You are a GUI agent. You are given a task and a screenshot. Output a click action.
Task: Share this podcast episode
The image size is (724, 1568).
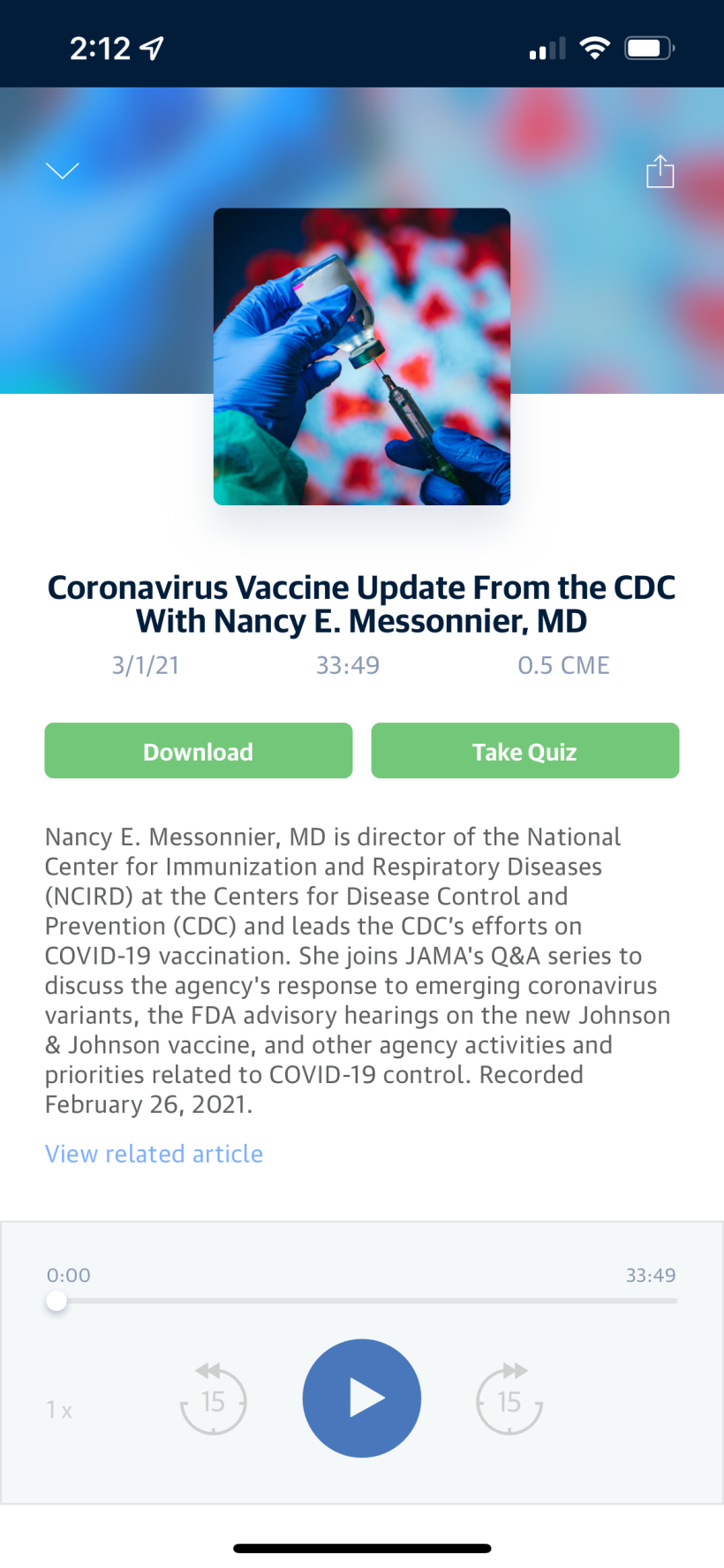(x=660, y=171)
